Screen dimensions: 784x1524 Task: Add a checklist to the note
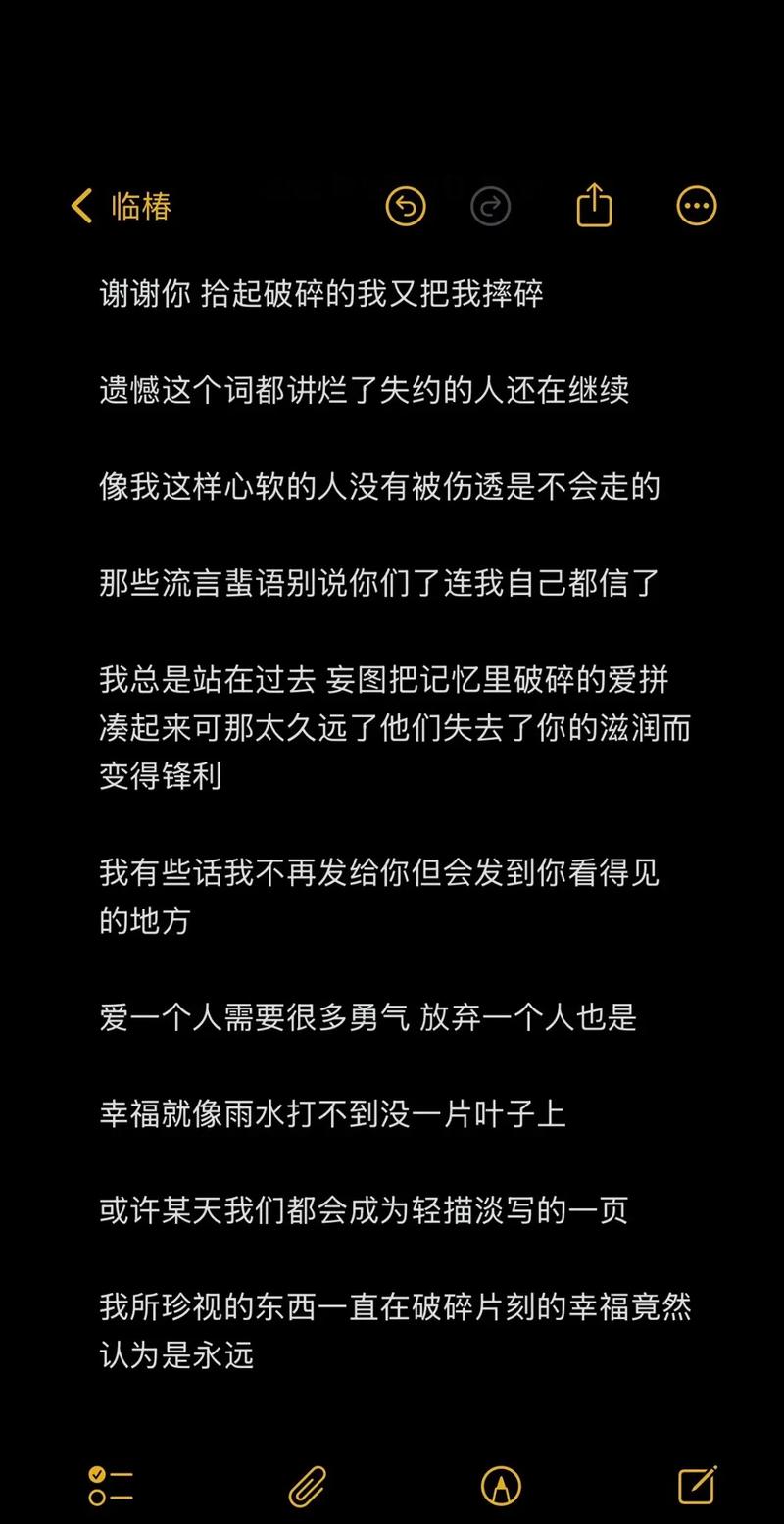pyautogui.click(x=110, y=1486)
